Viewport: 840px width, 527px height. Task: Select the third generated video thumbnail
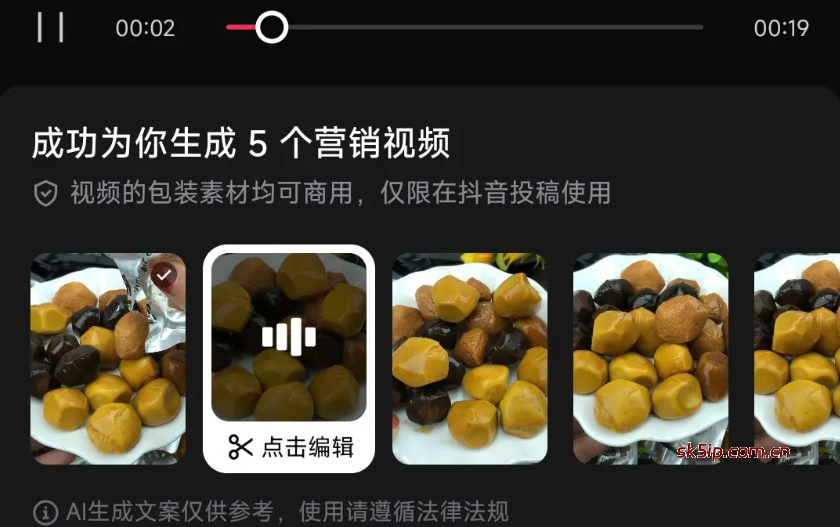470,358
